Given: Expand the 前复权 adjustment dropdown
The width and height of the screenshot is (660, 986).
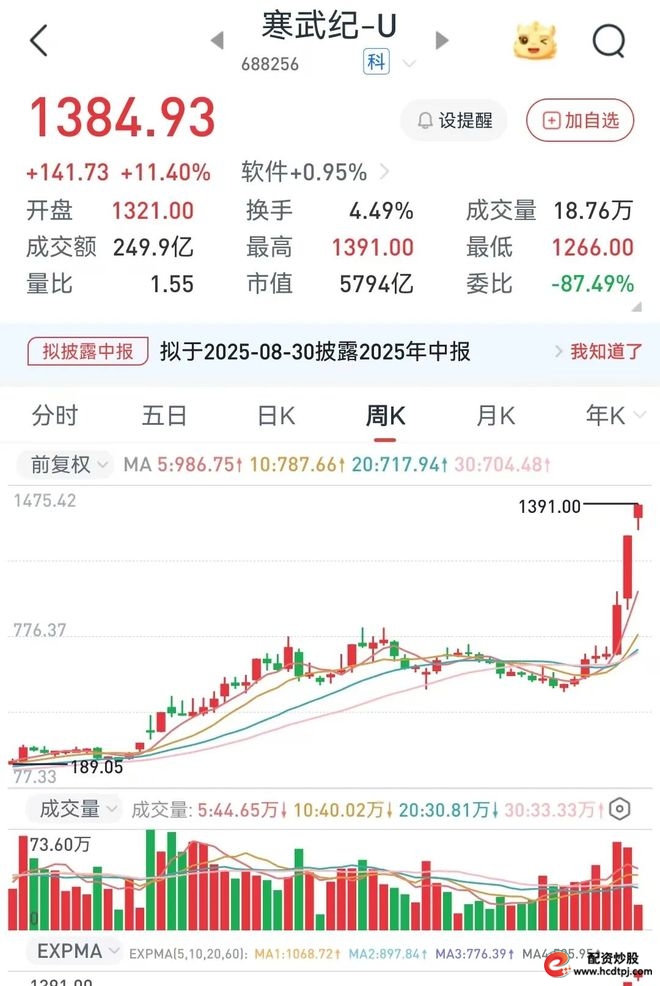Looking at the screenshot, I should 67,465.
